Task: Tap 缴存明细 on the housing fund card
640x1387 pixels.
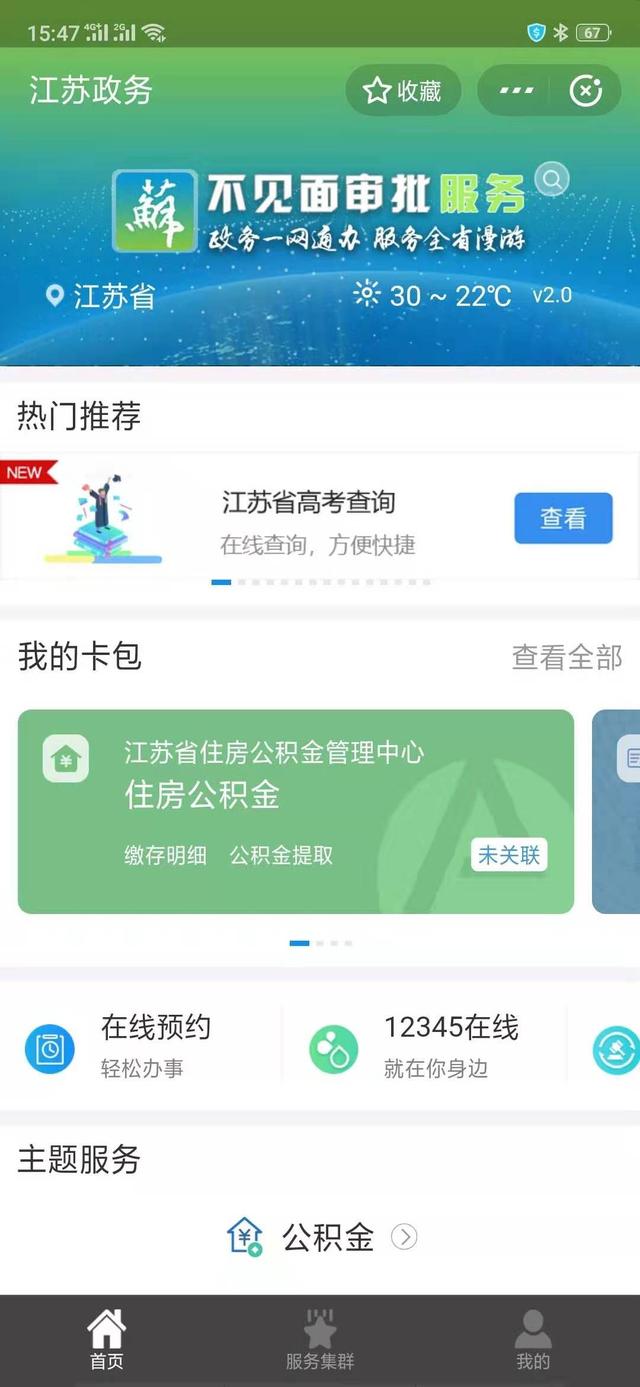Action: click(165, 855)
